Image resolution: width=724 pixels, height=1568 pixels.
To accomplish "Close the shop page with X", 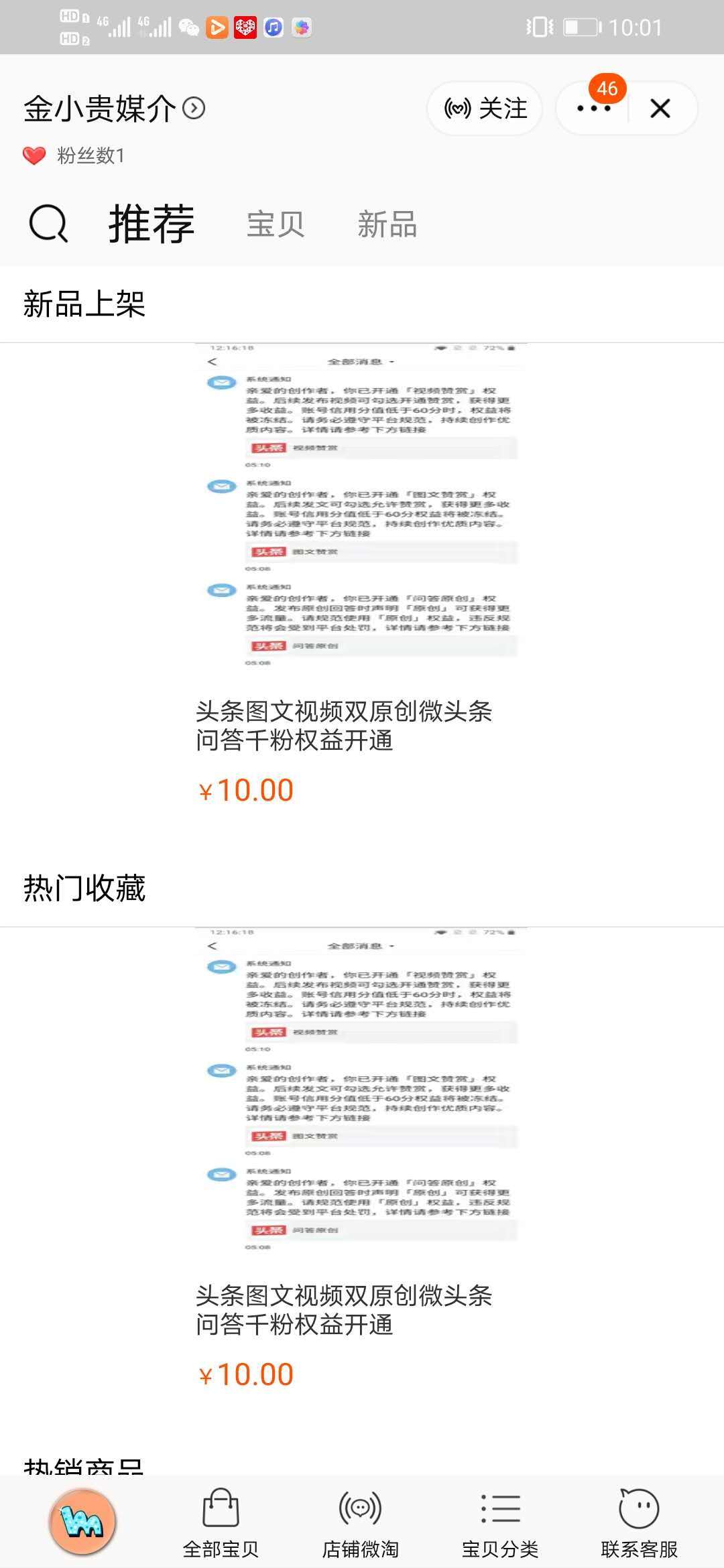I will click(x=660, y=109).
